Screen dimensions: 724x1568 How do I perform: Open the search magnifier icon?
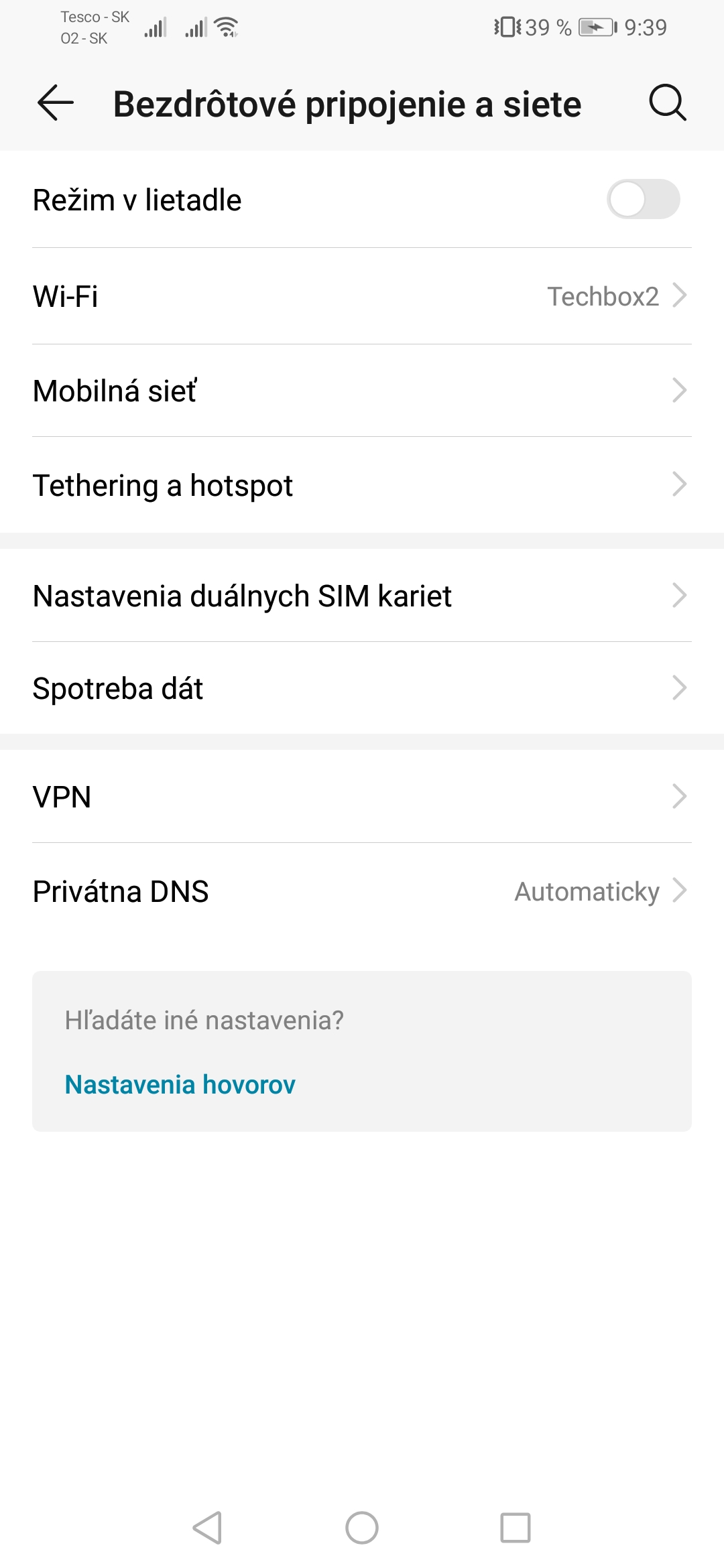click(x=667, y=103)
